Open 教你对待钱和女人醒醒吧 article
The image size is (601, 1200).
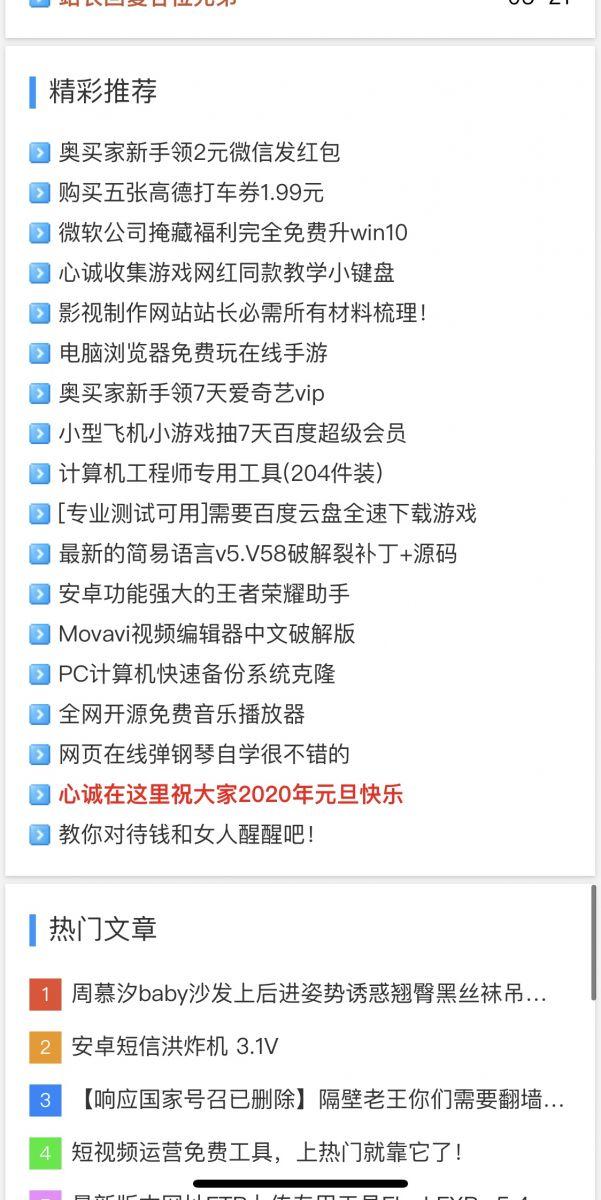coord(186,834)
